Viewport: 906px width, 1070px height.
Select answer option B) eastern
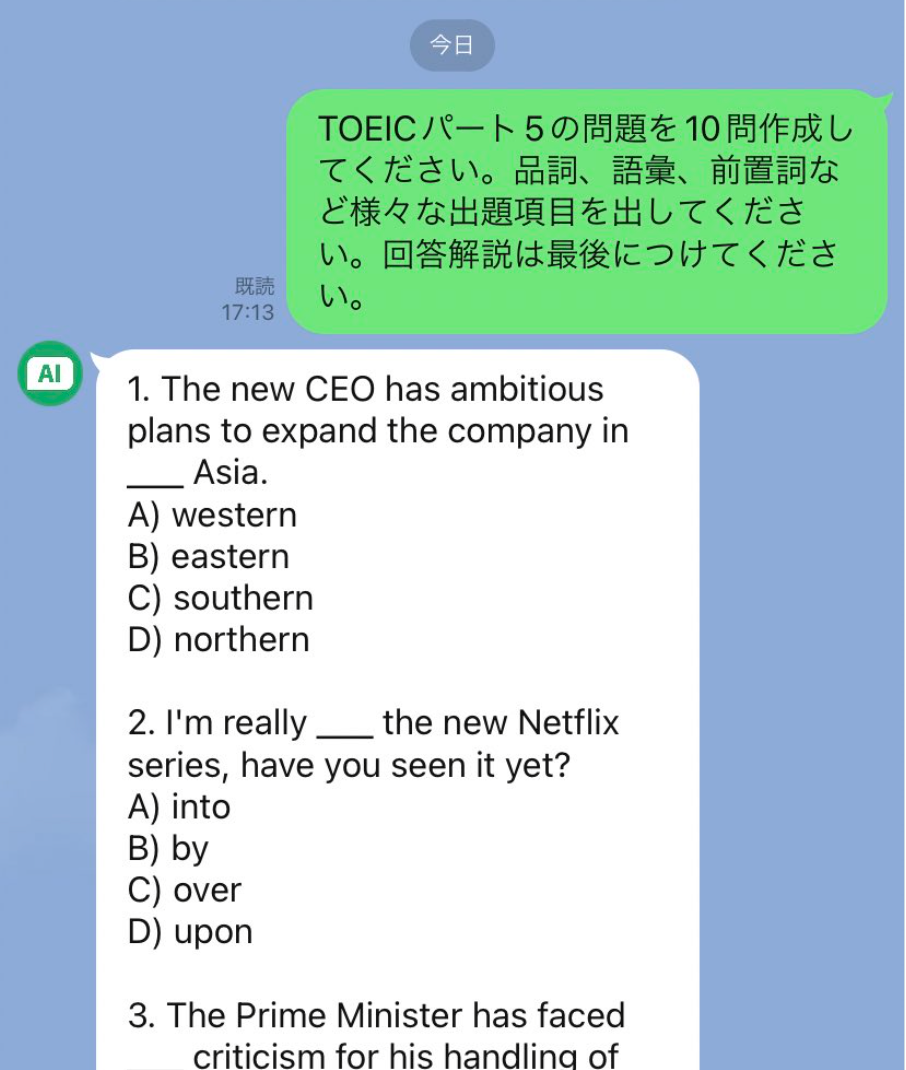tap(206, 556)
